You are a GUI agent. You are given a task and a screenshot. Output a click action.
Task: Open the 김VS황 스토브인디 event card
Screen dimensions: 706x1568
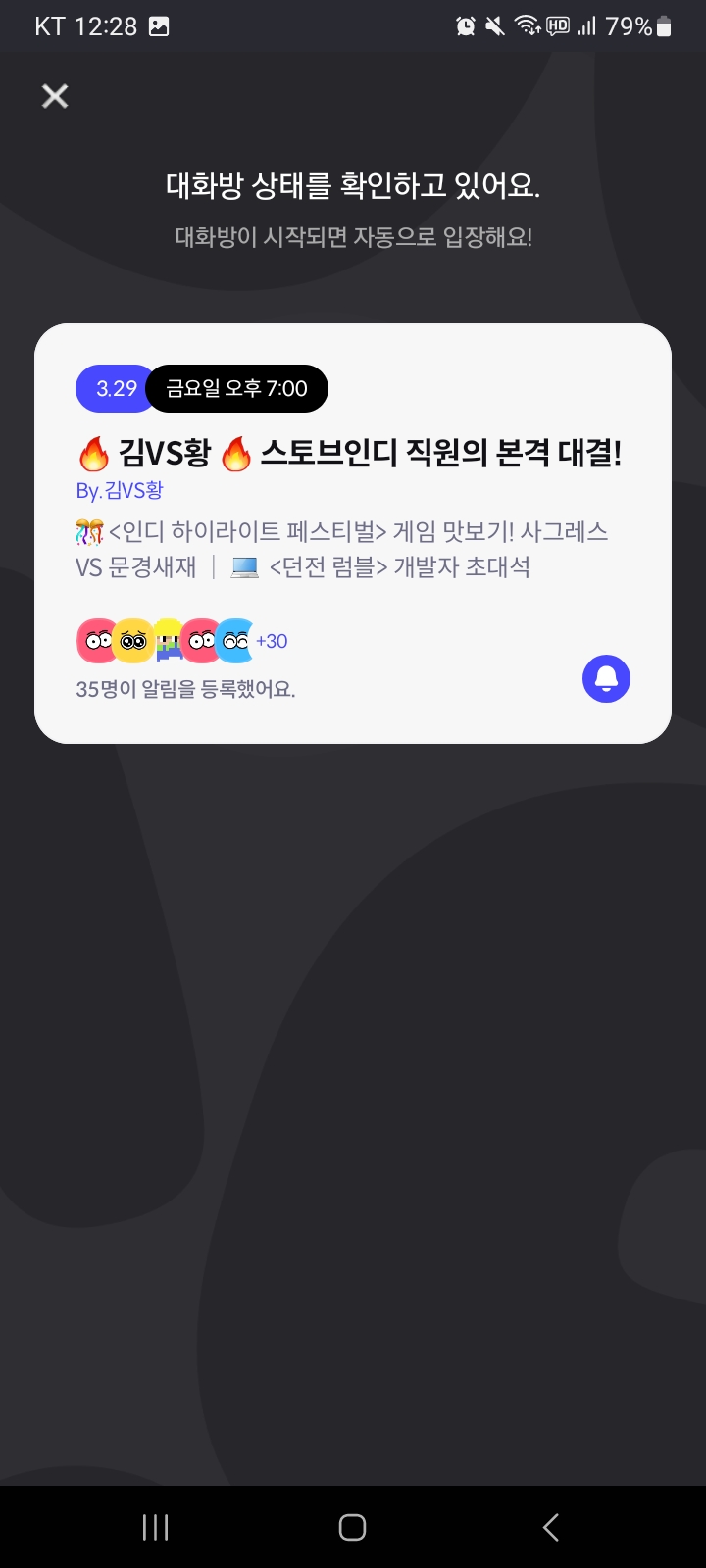tap(353, 533)
